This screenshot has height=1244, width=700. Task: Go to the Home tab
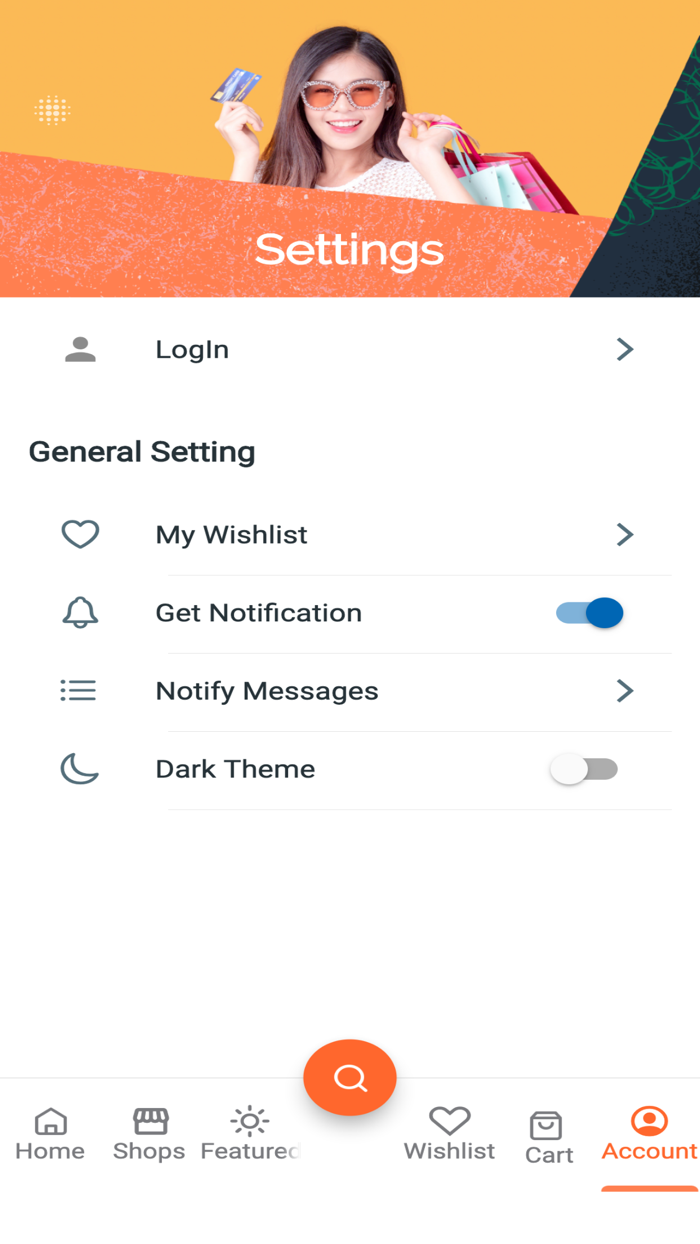(x=50, y=1135)
